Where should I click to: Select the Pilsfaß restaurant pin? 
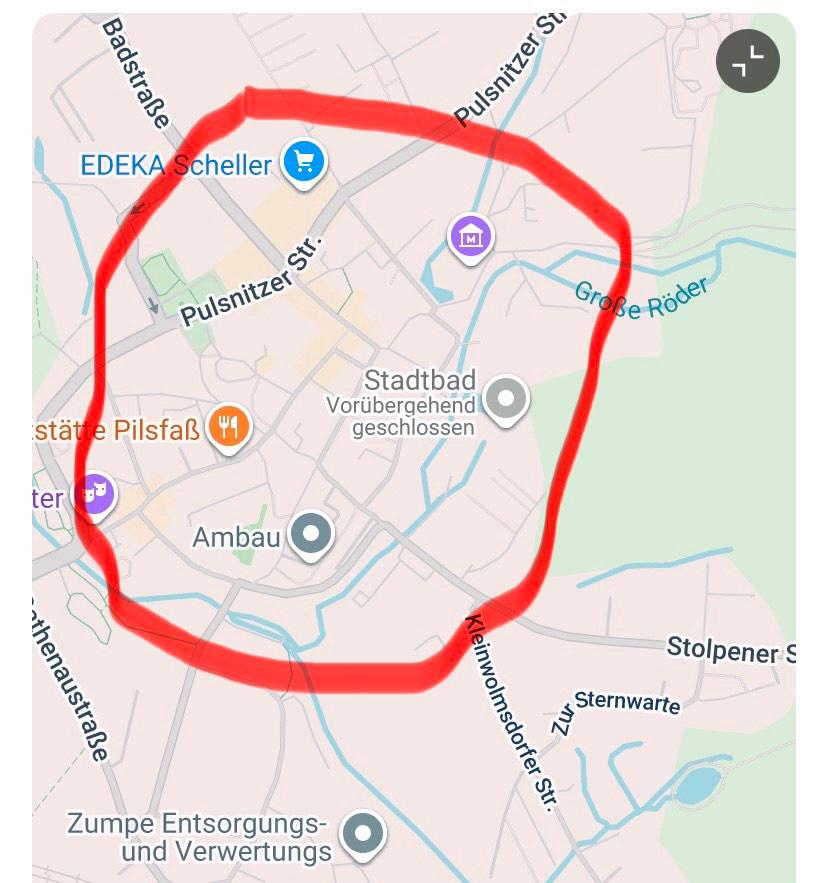click(x=230, y=428)
